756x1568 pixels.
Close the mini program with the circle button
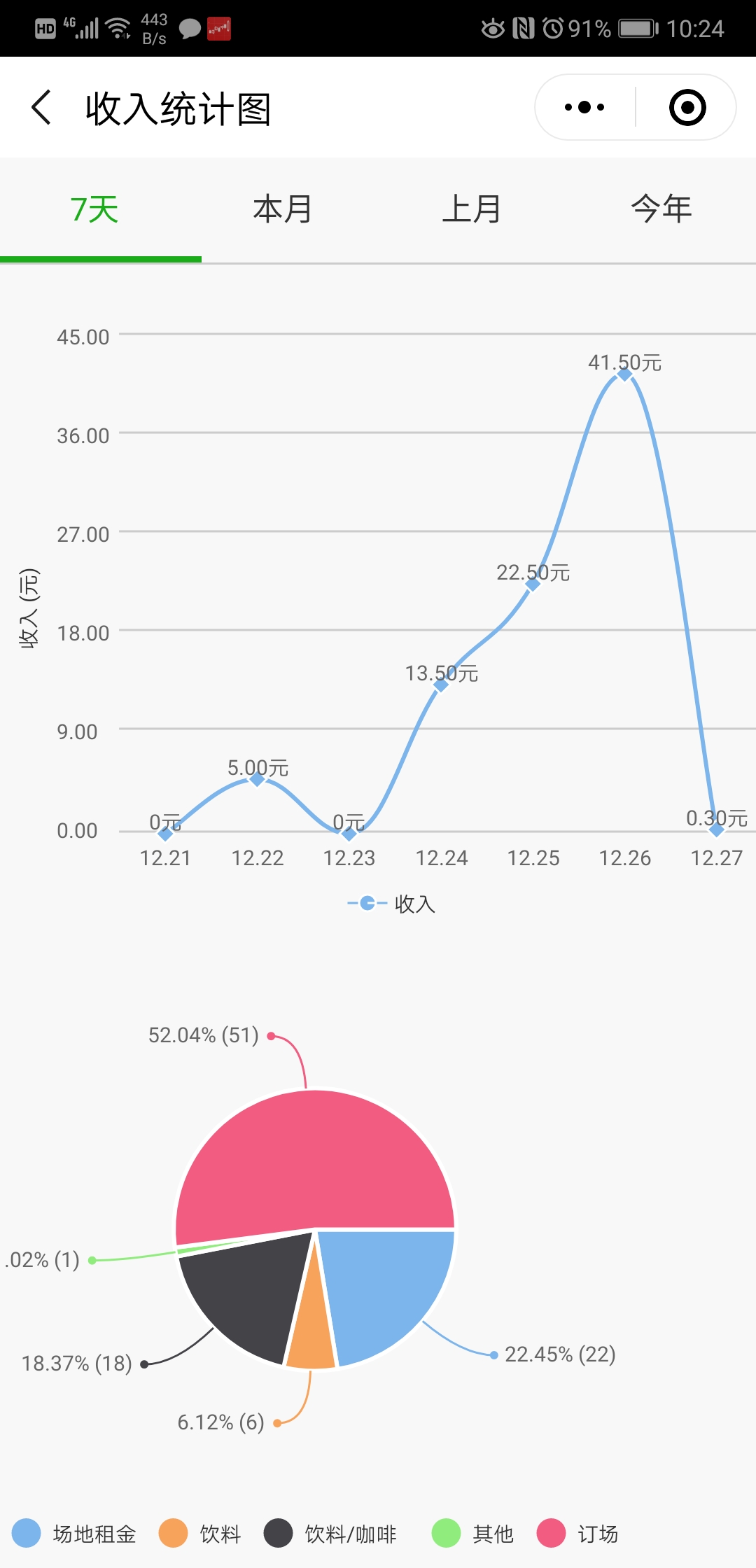pos(687,107)
